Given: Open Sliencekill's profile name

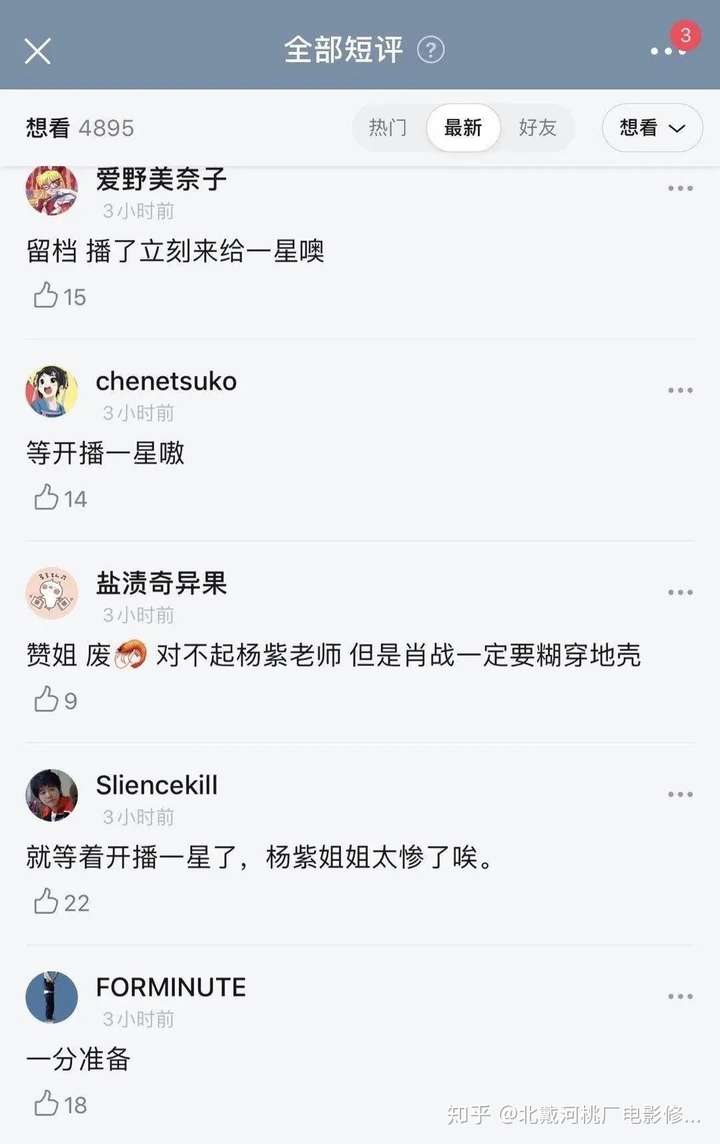Looking at the screenshot, I should coord(157,785).
